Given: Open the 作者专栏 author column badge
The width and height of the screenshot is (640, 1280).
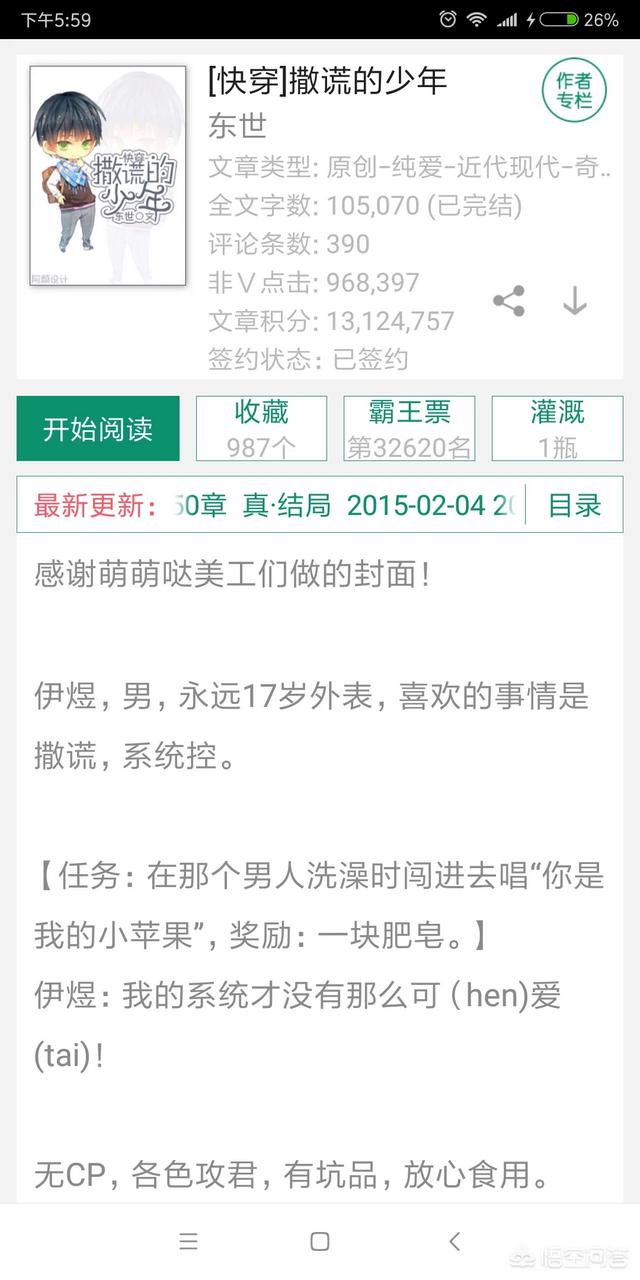Looking at the screenshot, I should pyautogui.click(x=575, y=90).
